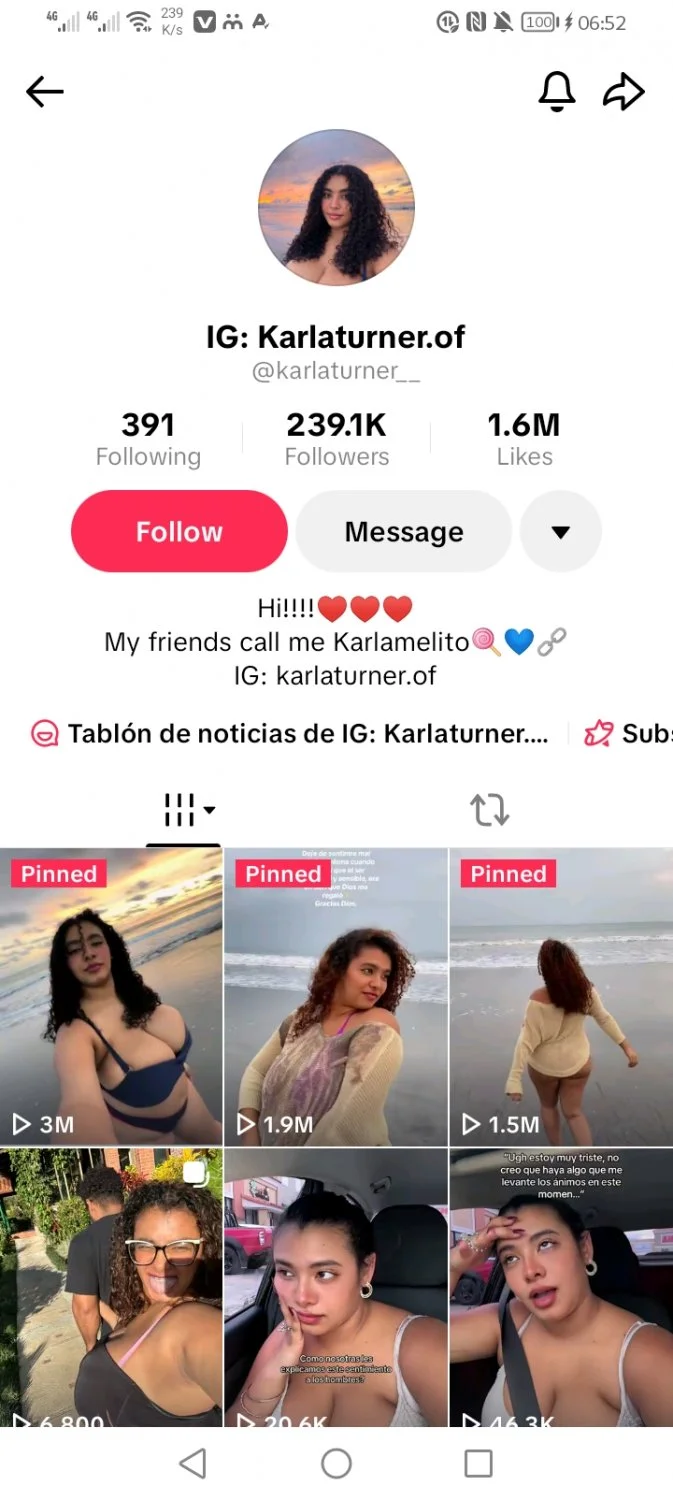673x1500 pixels.
Task: Open the video captioned 'Como nosotras les explicamos'
Action: [x=336, y=1288]
